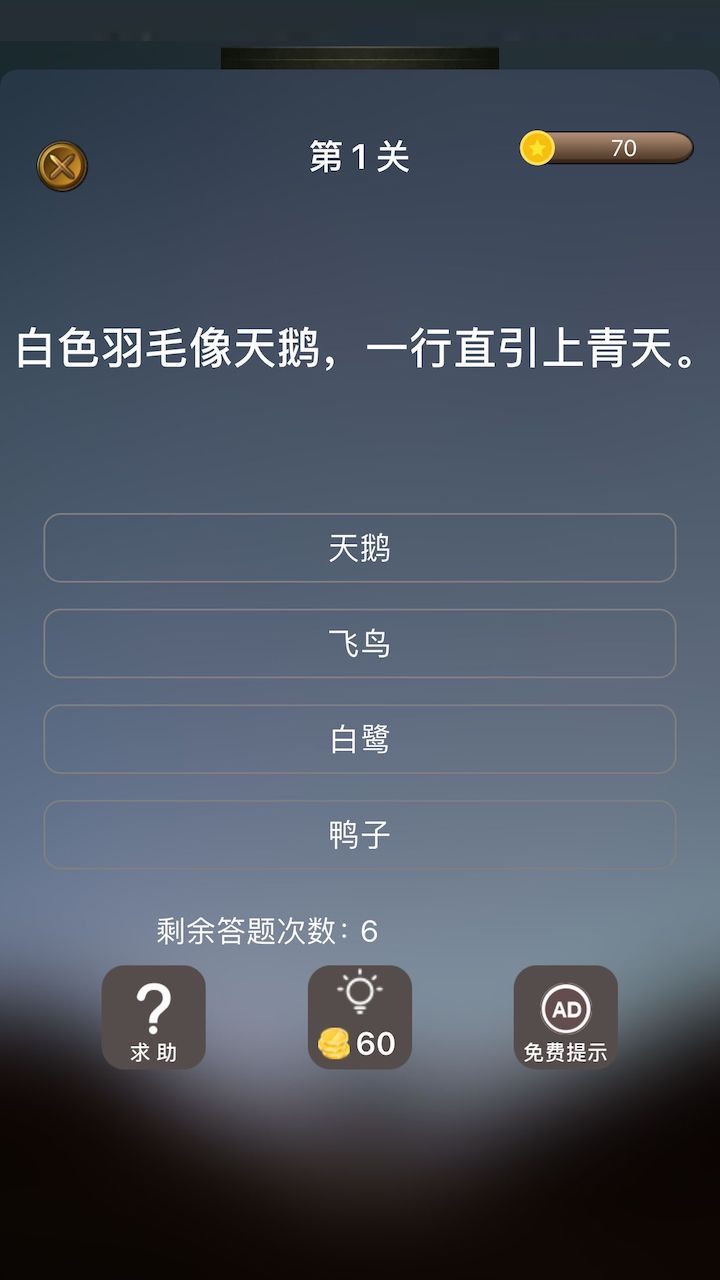
Task: Select answer 飞鸟
Action: [359, 644]
